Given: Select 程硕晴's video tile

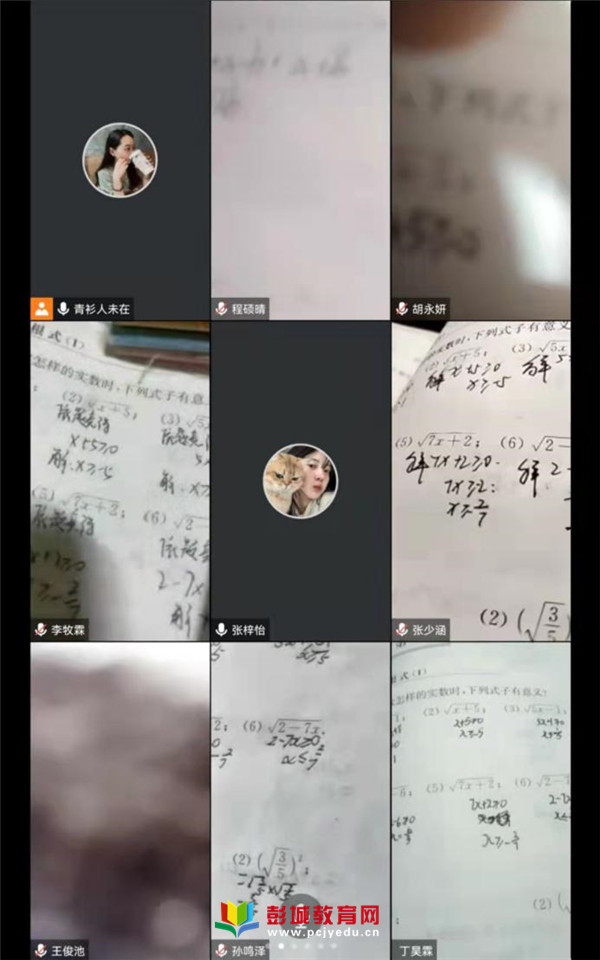Looking at the screenshot, I should coord(300,160).
